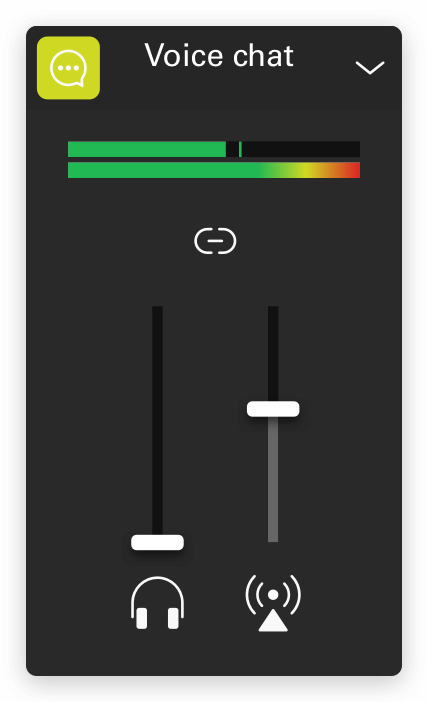
Task: Collapse the Voice chat panel chevron
Action: pyautogui.click(x=370, y=68)
